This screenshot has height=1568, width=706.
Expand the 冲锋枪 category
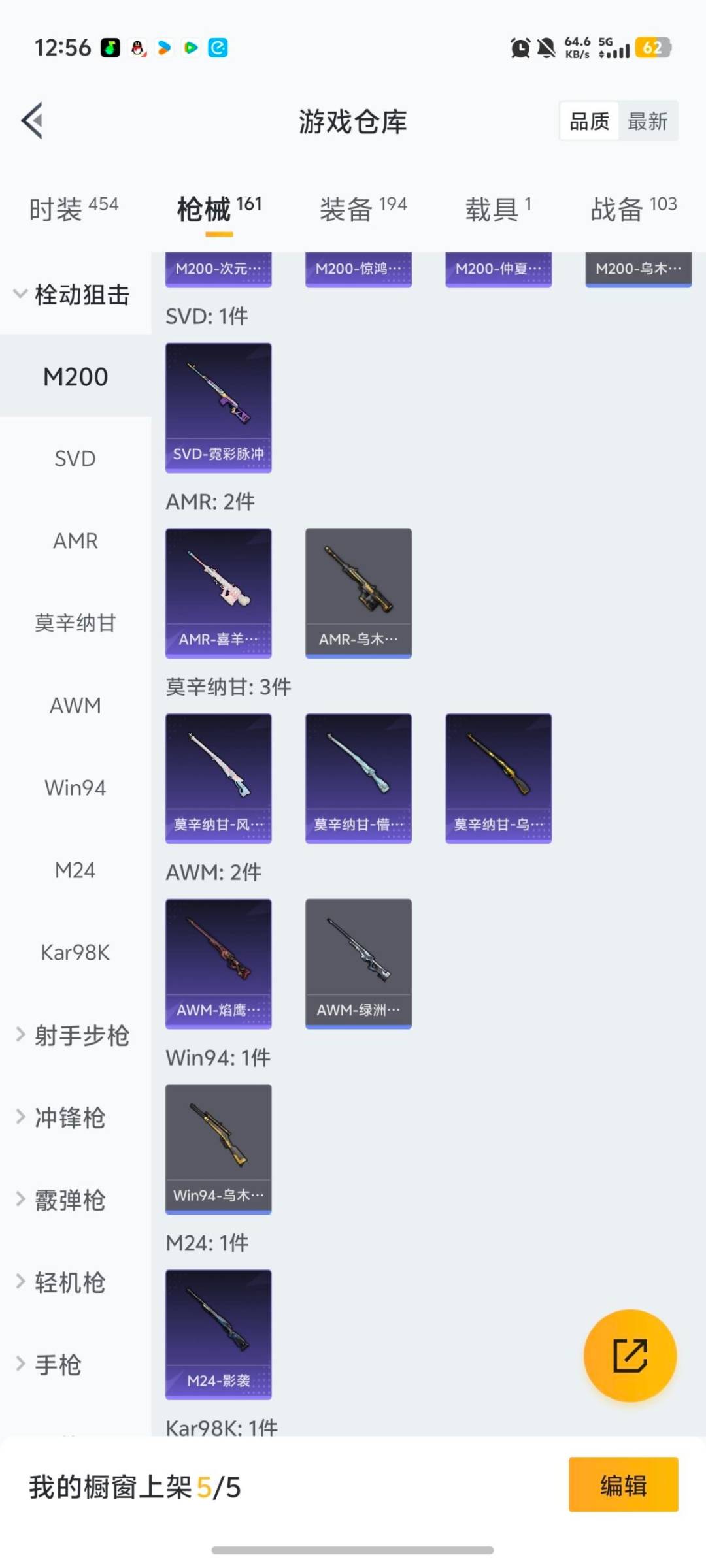(x=65, y=1117)
